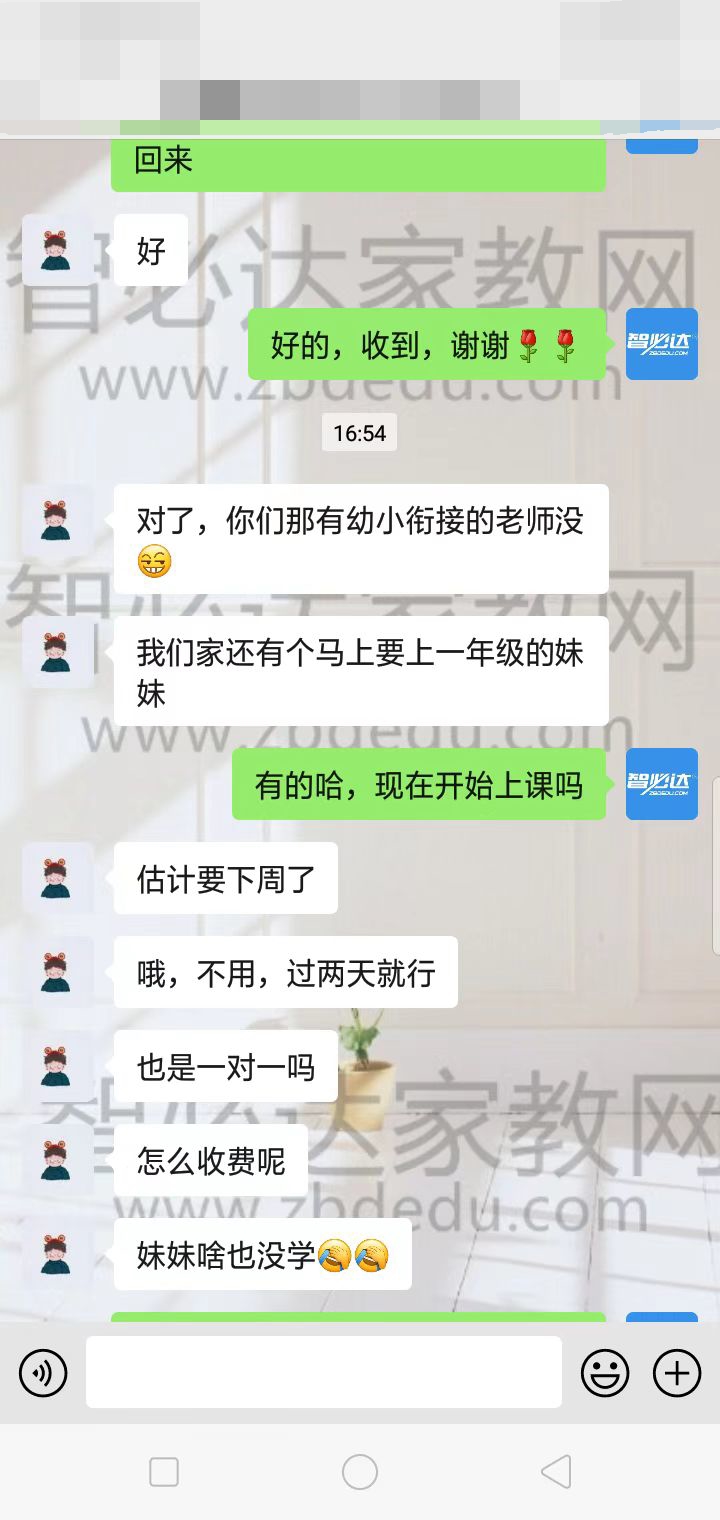Go back with the system back button

[x=555, y=1472]
